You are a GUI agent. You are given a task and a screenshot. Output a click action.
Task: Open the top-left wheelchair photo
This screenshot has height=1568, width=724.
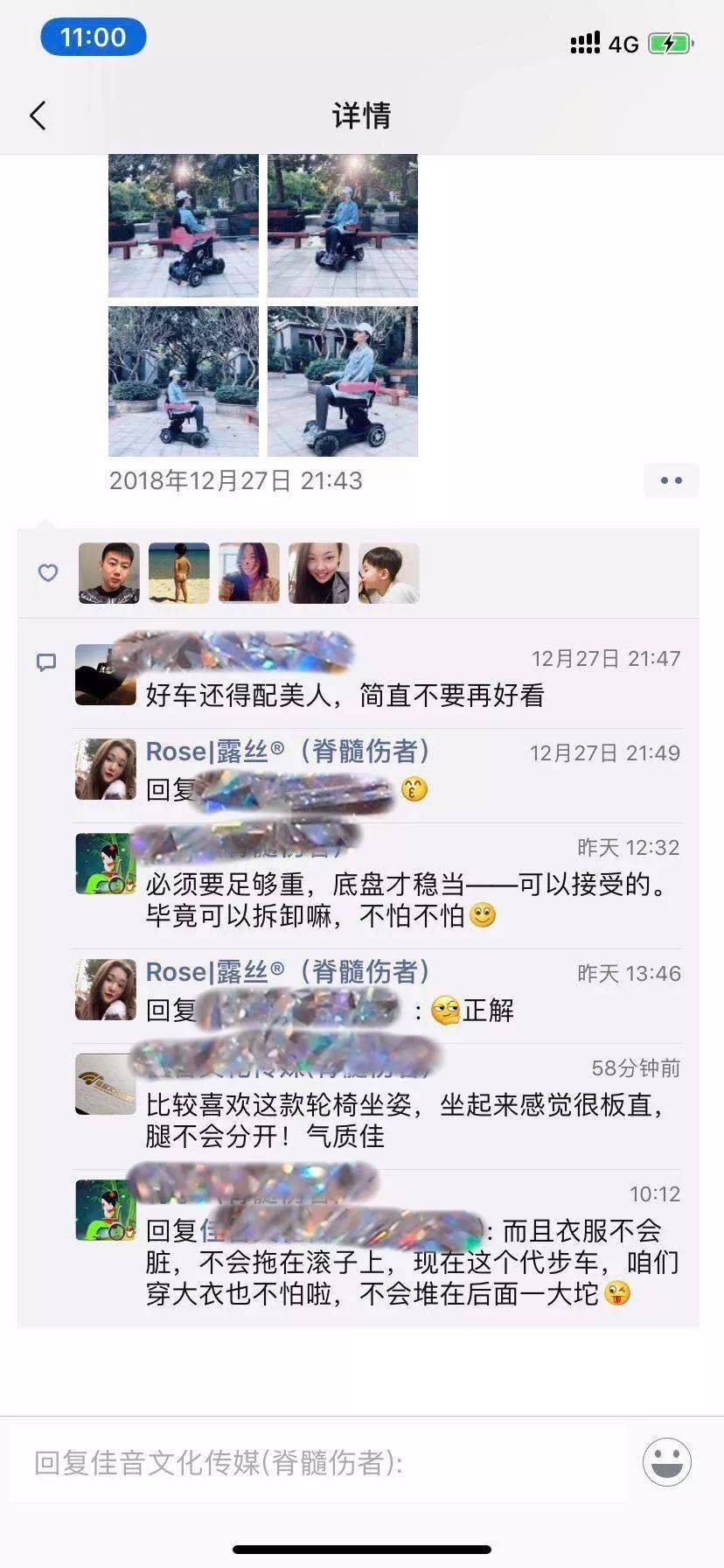tap(184, 226)
